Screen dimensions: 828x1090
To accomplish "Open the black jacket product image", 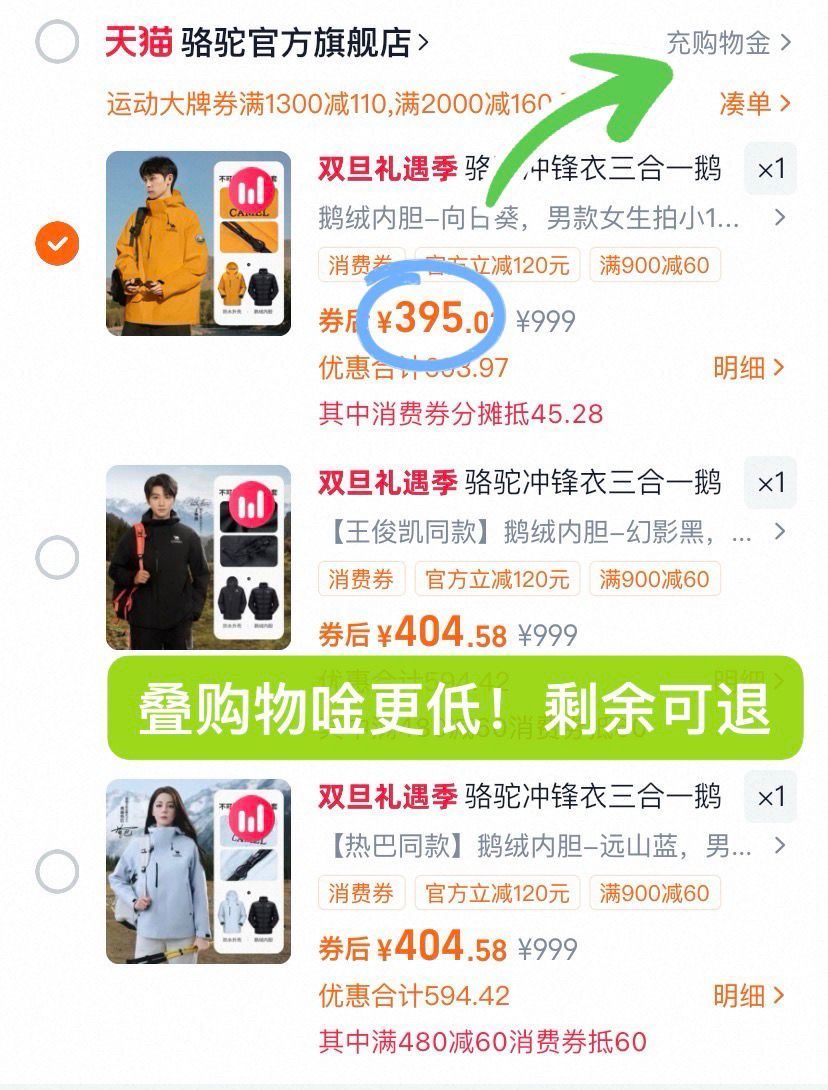I will [198, 558].
